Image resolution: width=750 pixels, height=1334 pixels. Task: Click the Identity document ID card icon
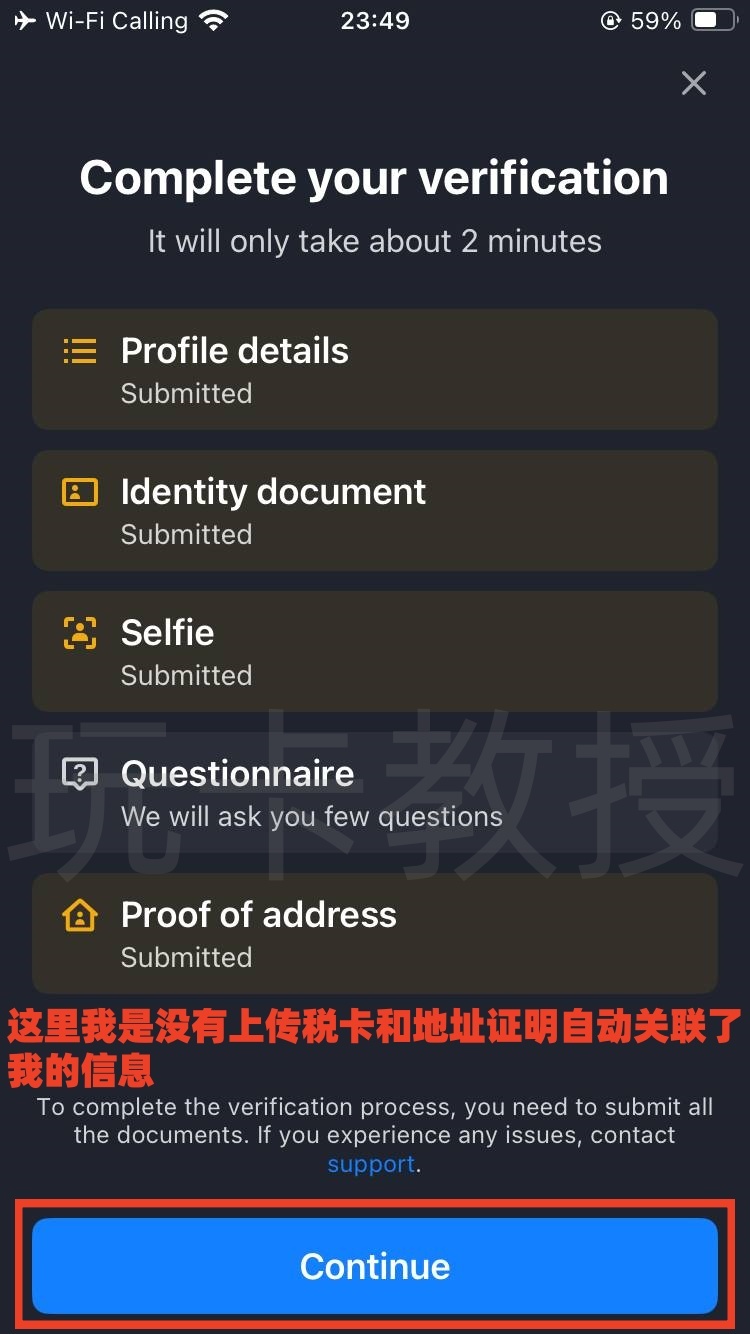79,492
